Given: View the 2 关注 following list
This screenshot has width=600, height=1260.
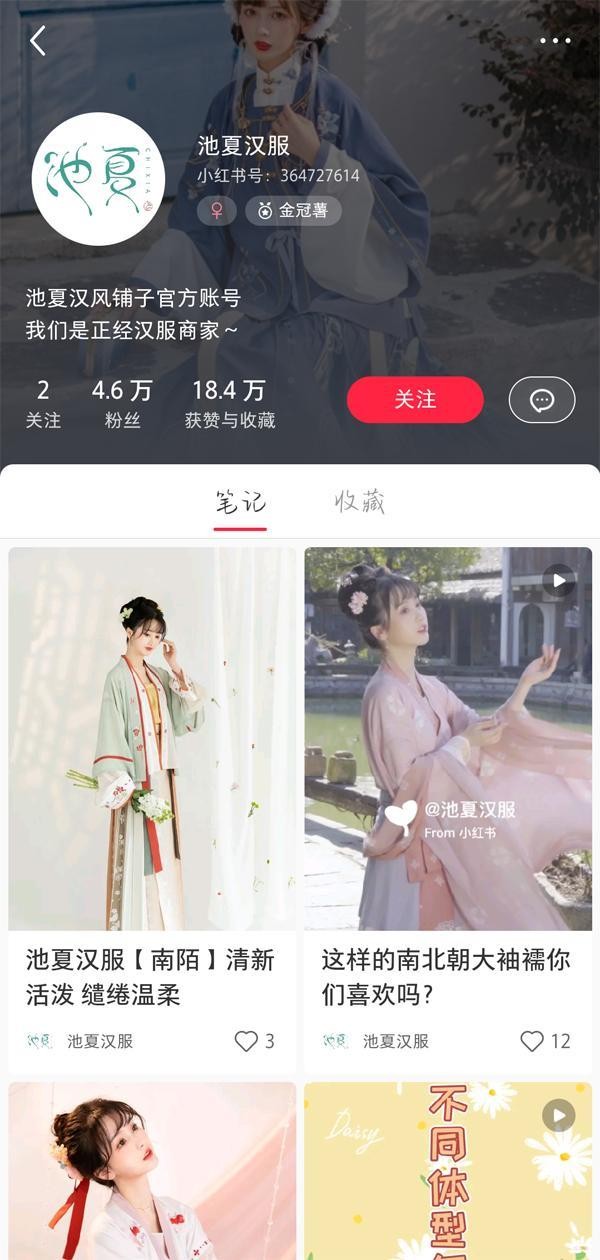Looking at the screenshot, I should tap(43, 404).
